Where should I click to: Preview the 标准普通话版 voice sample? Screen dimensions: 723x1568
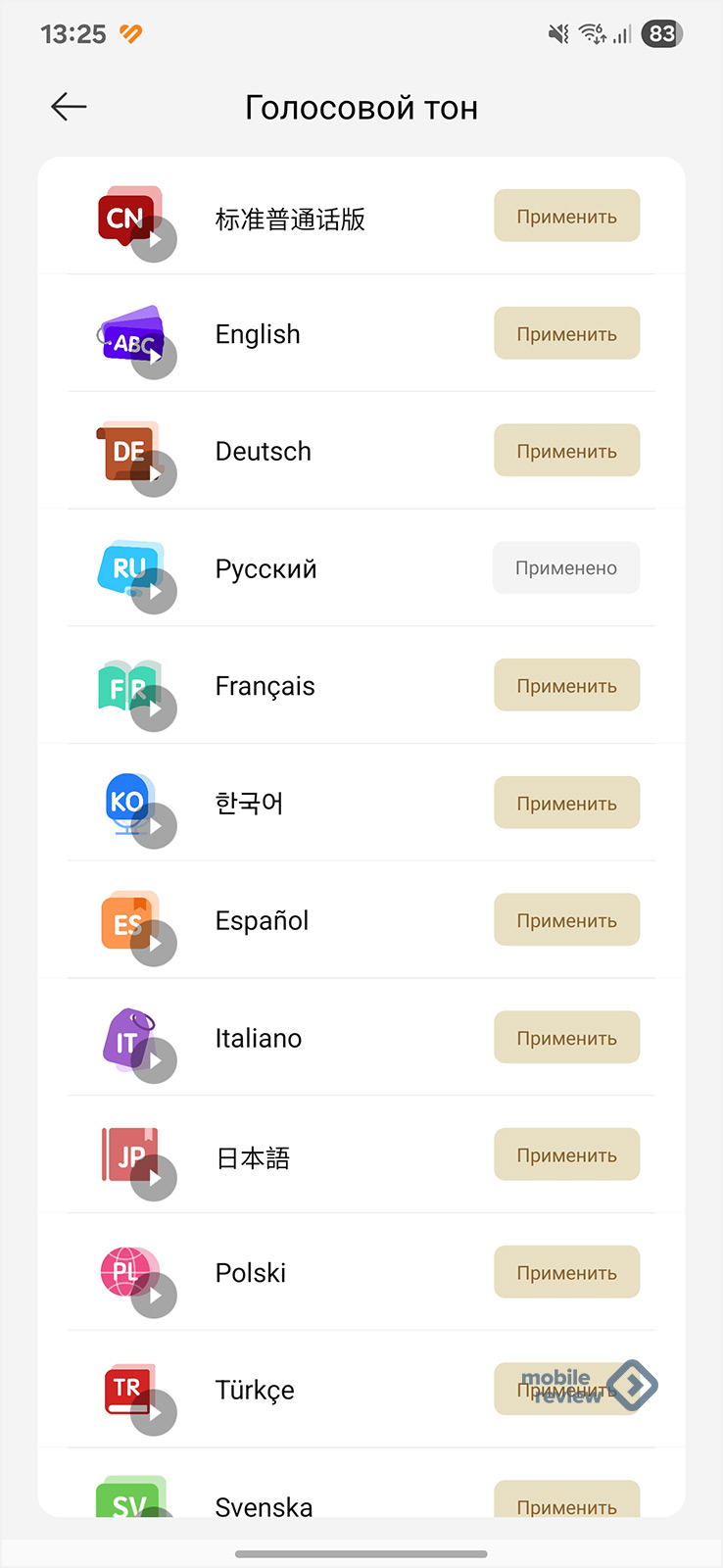(x=154, y=240)
